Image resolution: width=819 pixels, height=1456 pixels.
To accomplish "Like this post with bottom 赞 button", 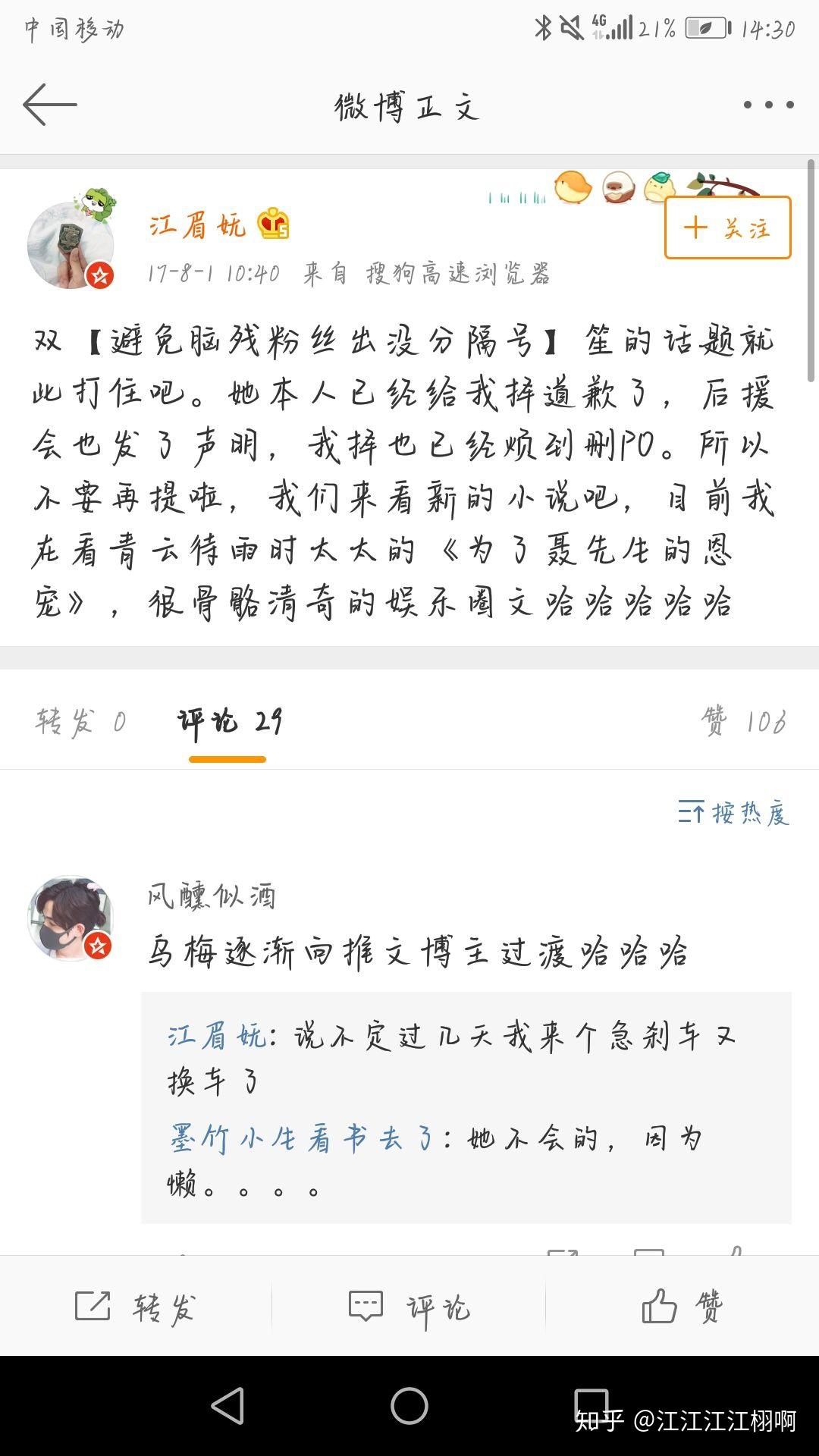I will (682, 1307).
